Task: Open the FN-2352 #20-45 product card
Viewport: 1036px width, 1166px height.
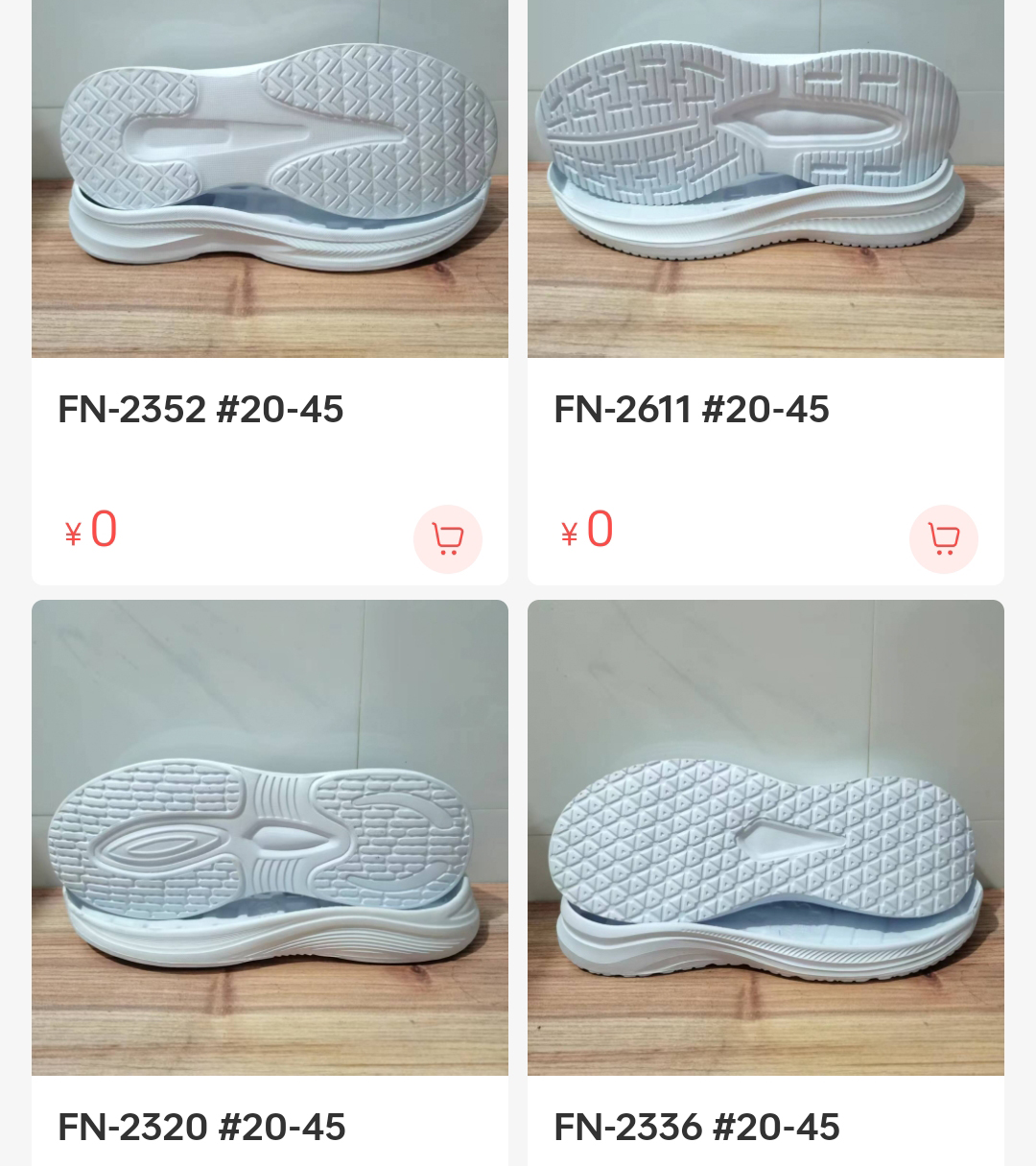Action: pos(270,192)
